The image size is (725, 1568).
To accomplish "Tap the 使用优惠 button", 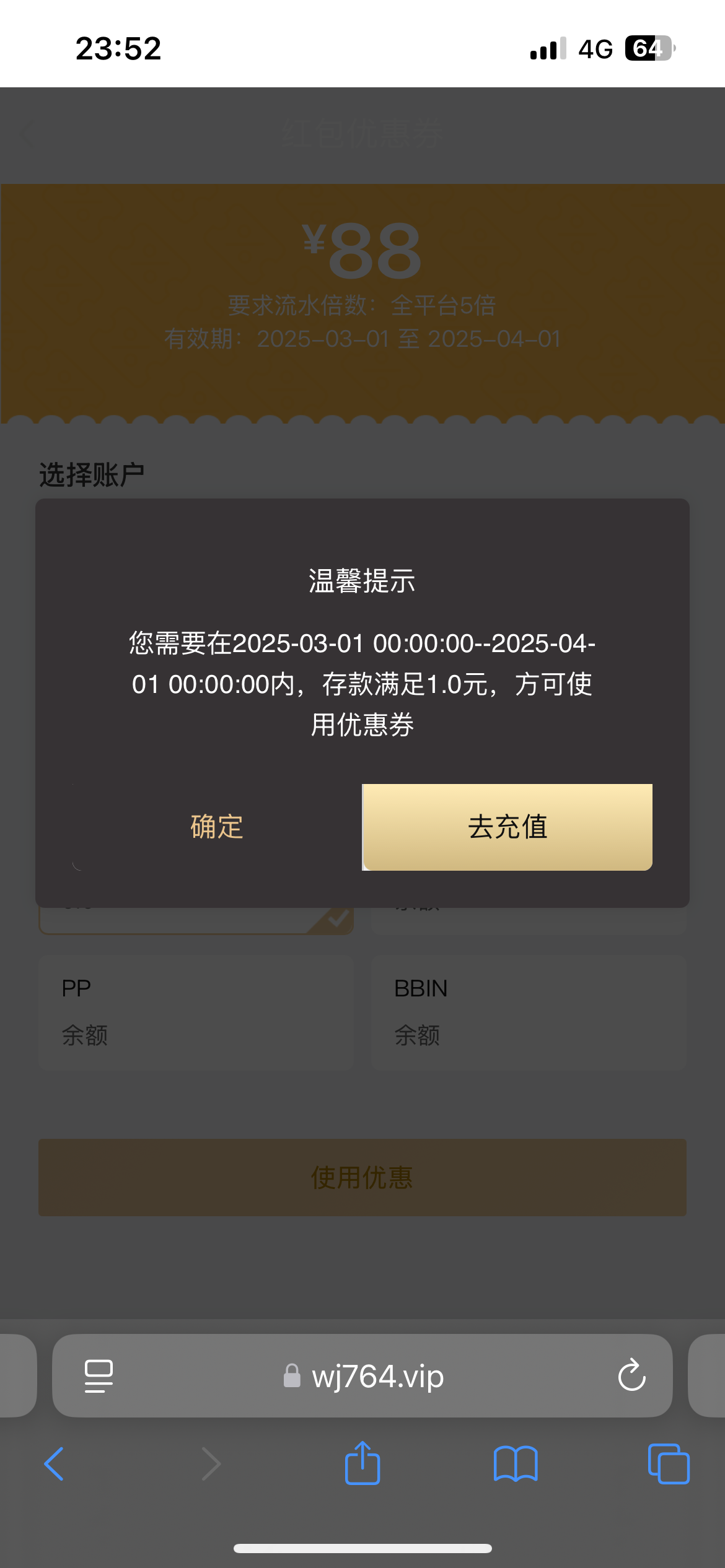I will point(362,1177).
